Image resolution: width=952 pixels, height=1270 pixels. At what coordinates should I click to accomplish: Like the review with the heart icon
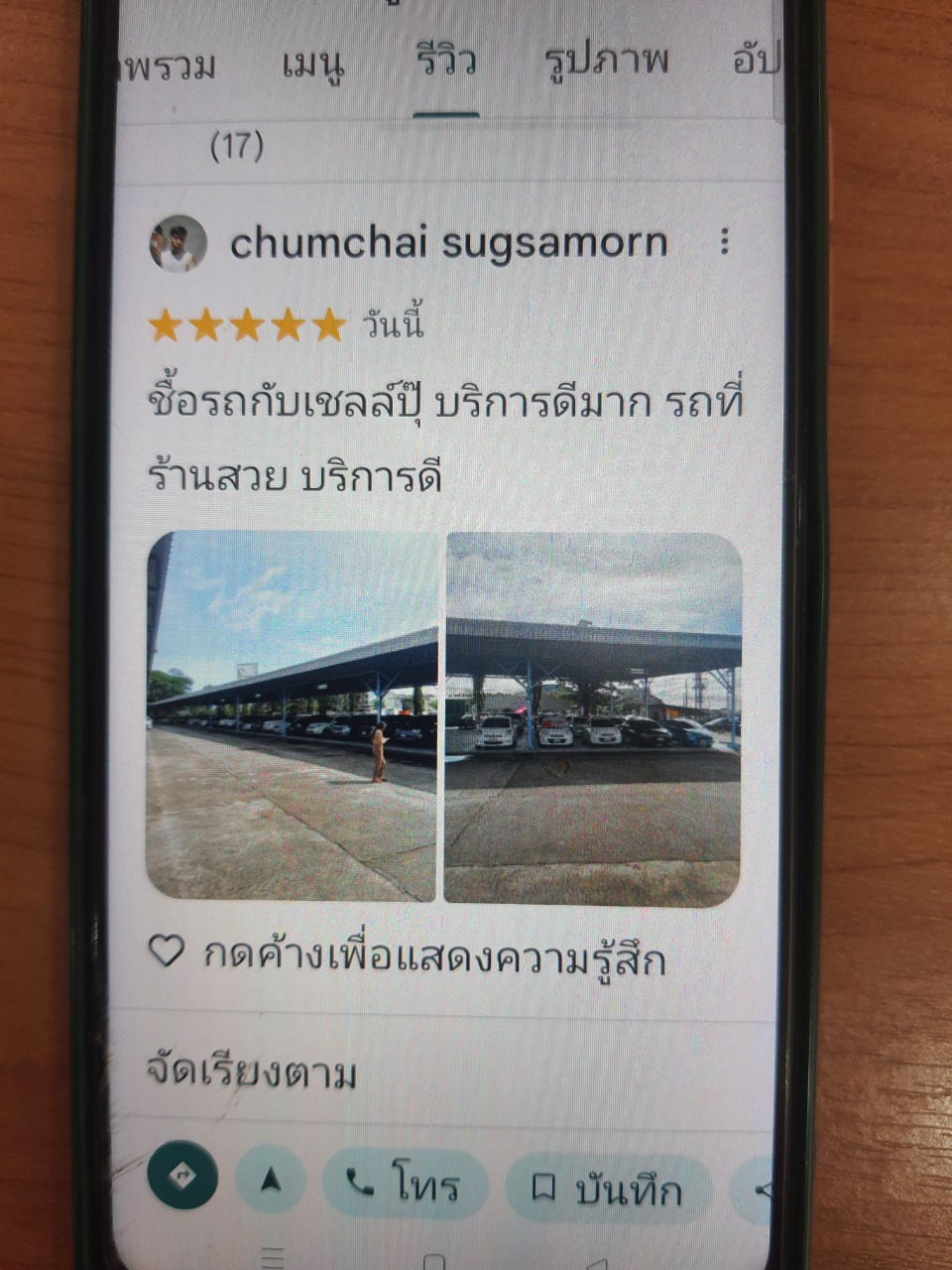pyautogui.click(x=167, y=952)
